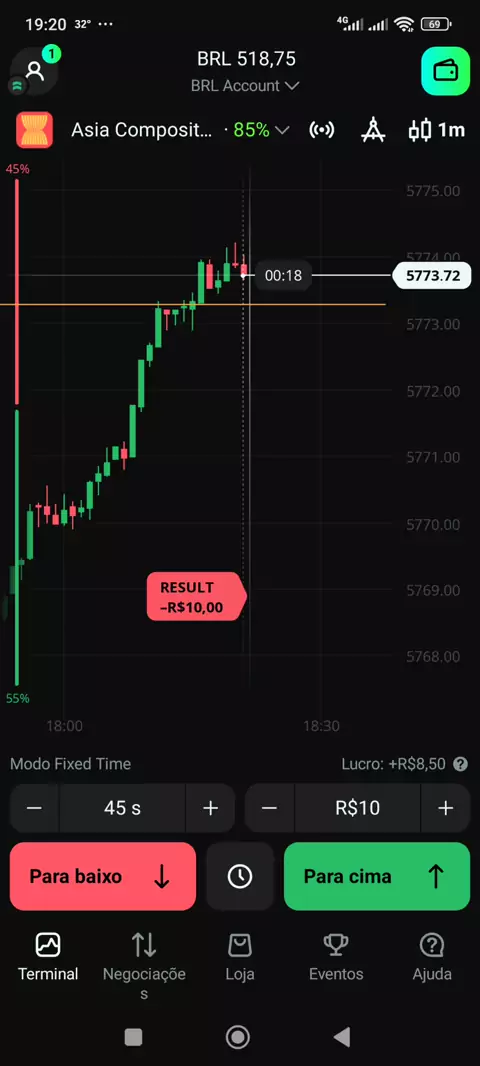480x1066 pixels.
Task: Increase the R$10 trade amount
Action: [x=445, y=808]
